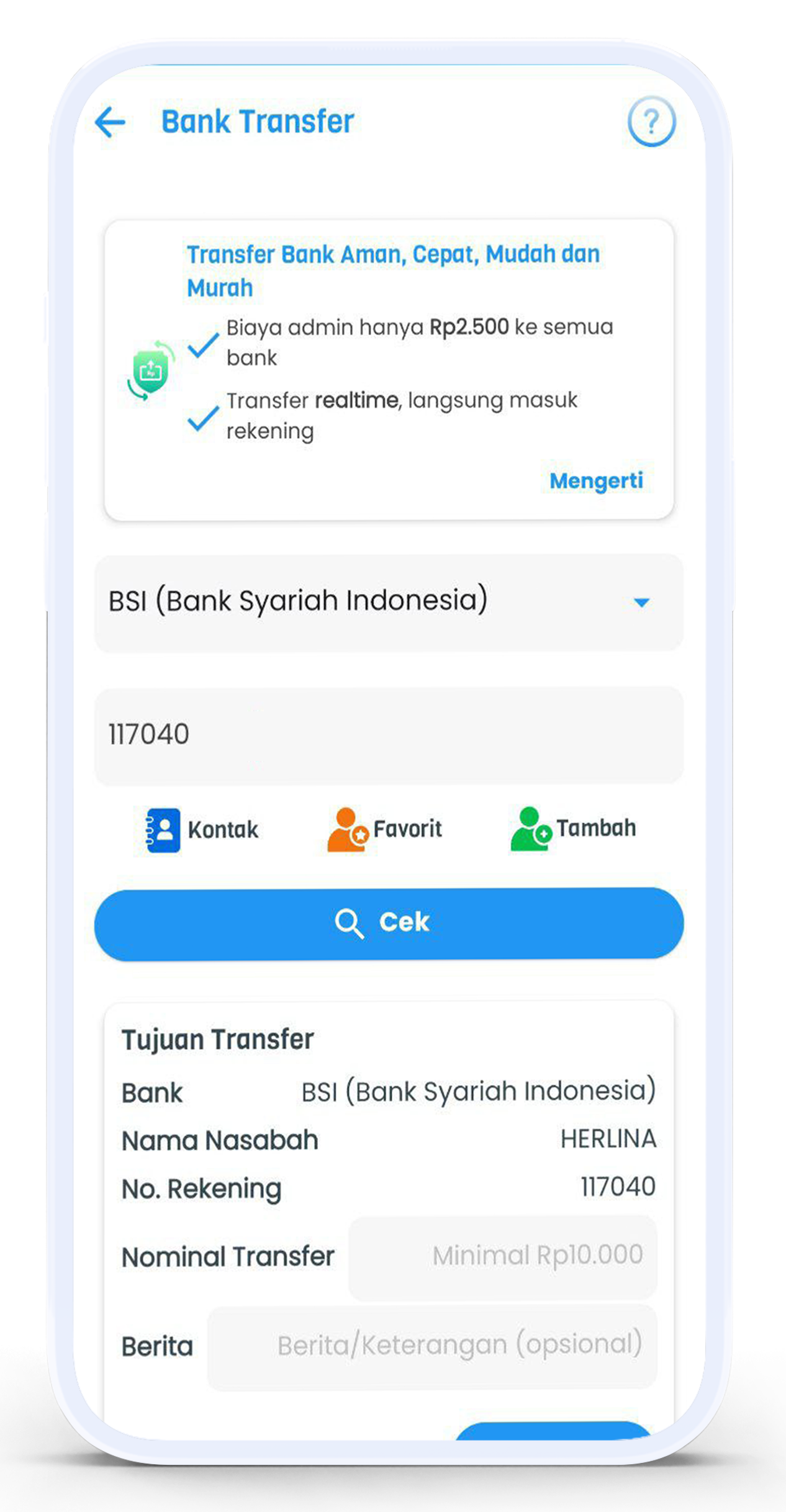Edit the account number field 117040
The width and height of the screenshot is (786, 1512).
(389, 735)
